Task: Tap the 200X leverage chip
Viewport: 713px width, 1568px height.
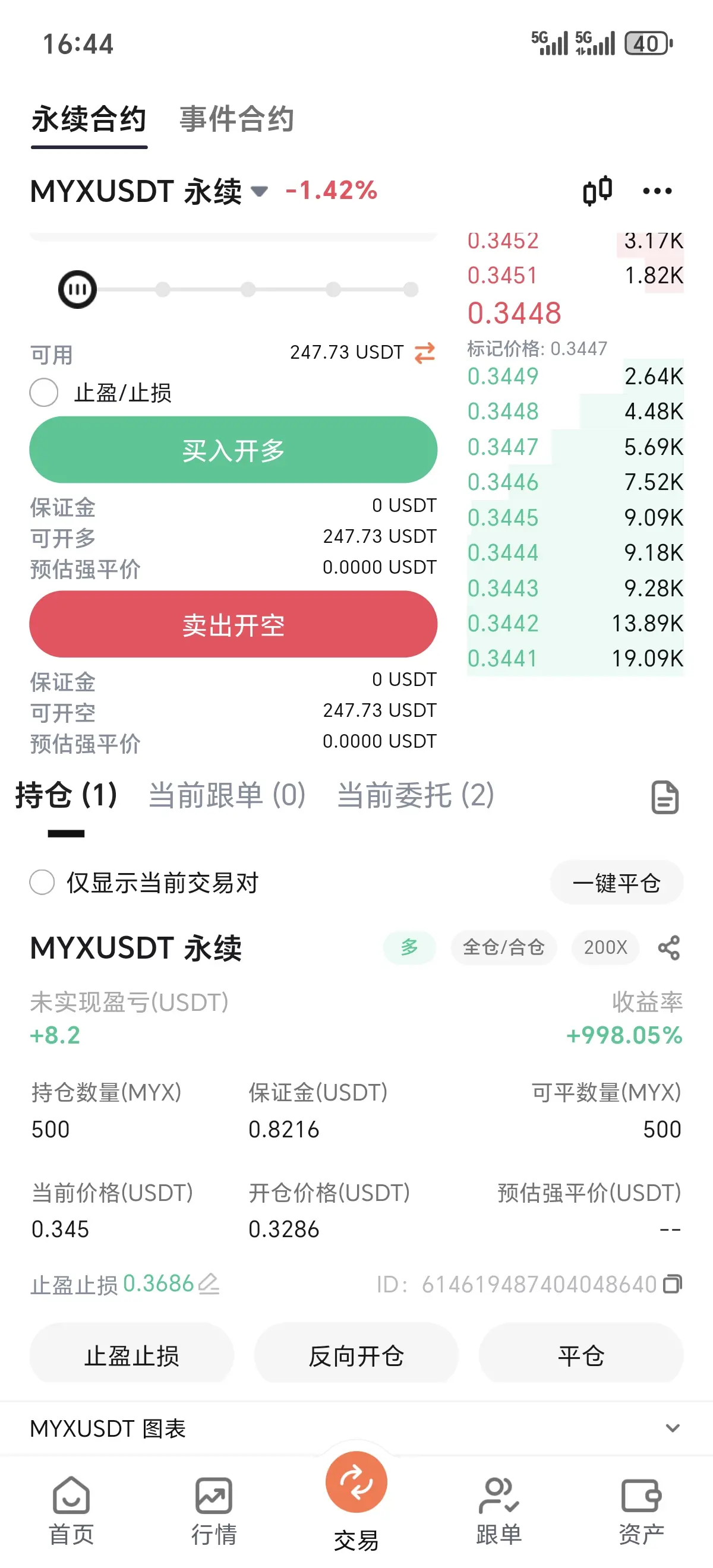Action: (x=605, y=948)
